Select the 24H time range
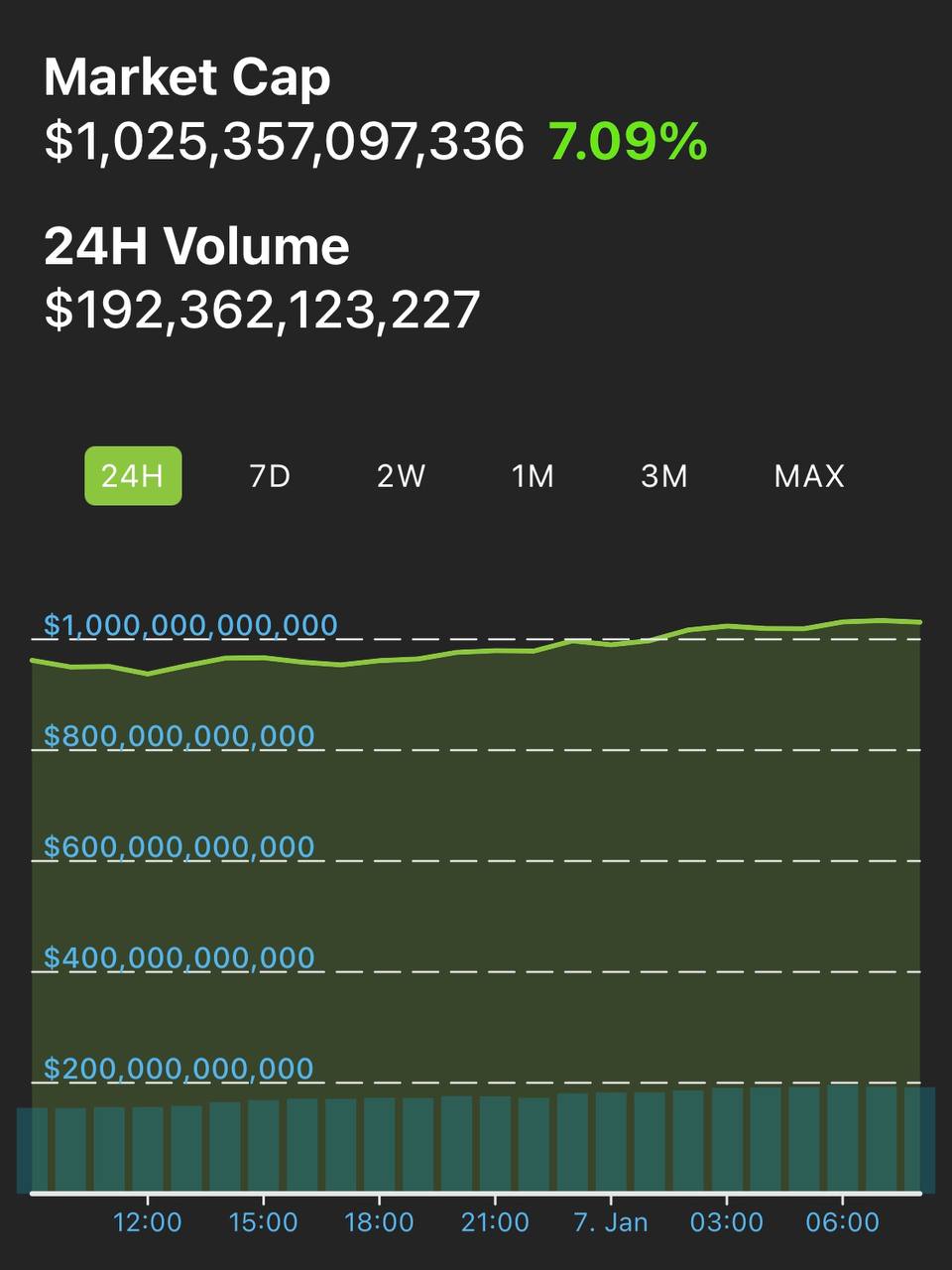The image size is (952, 1270). (x=133, y=476)
